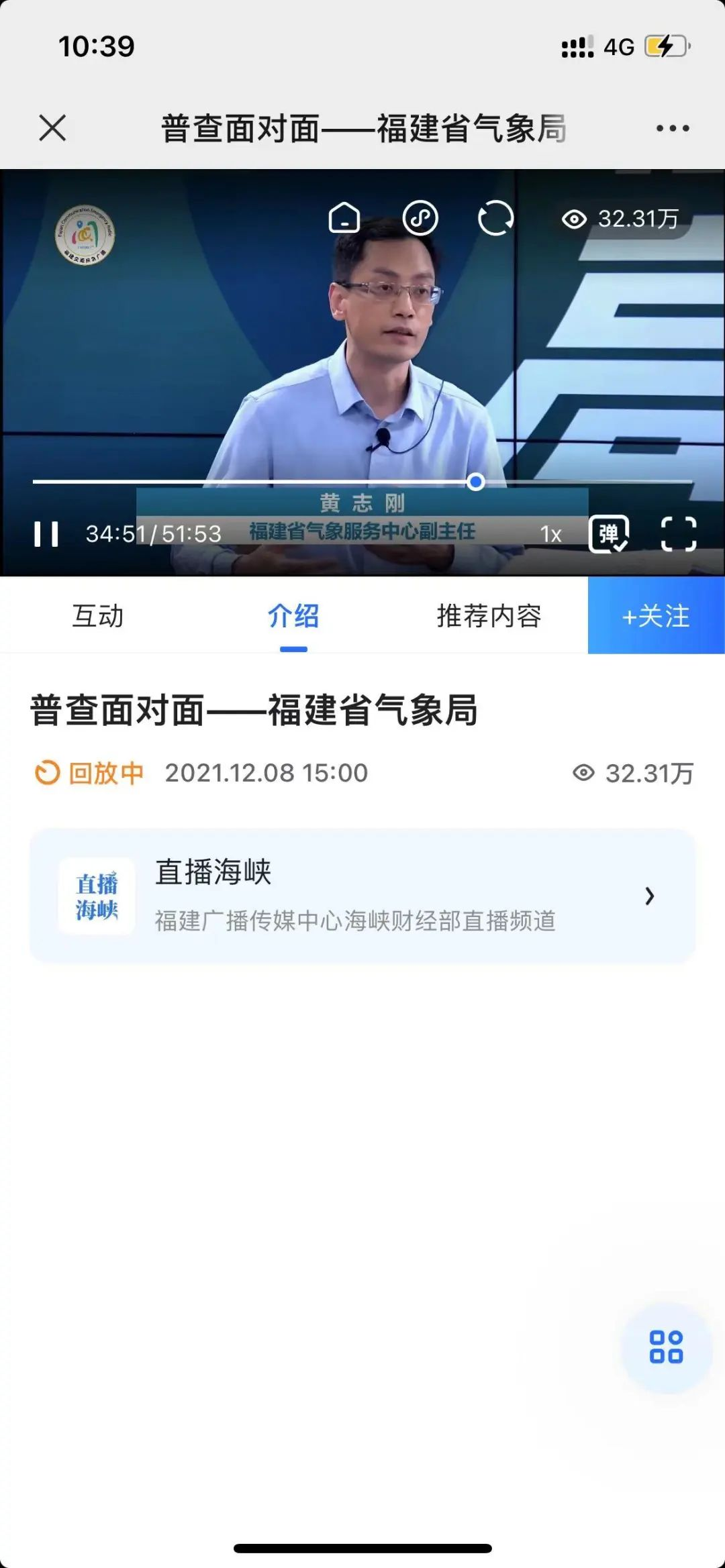The image size is (725, 1568).
Task: Toggle the 弹 bullet comments
Action: [609, 534]
